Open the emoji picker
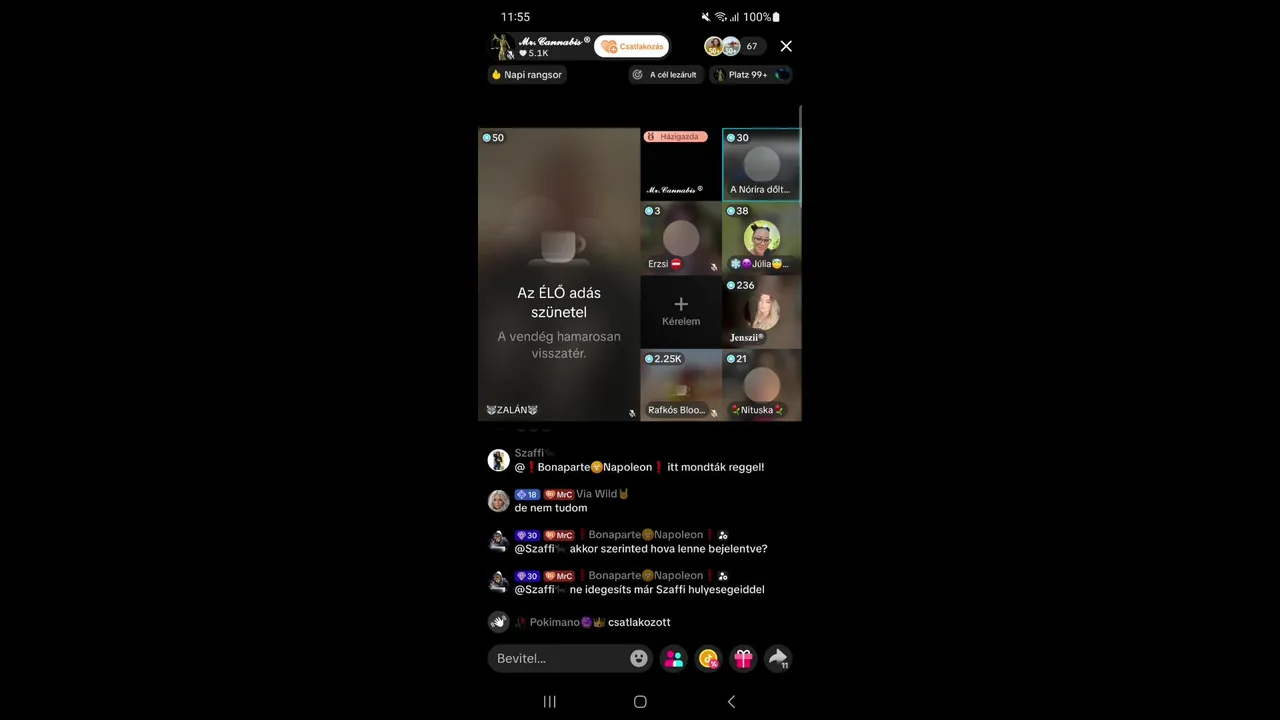Image resolution: width=1280 pixels, height=720 pixels. click(x=639, y=658)
